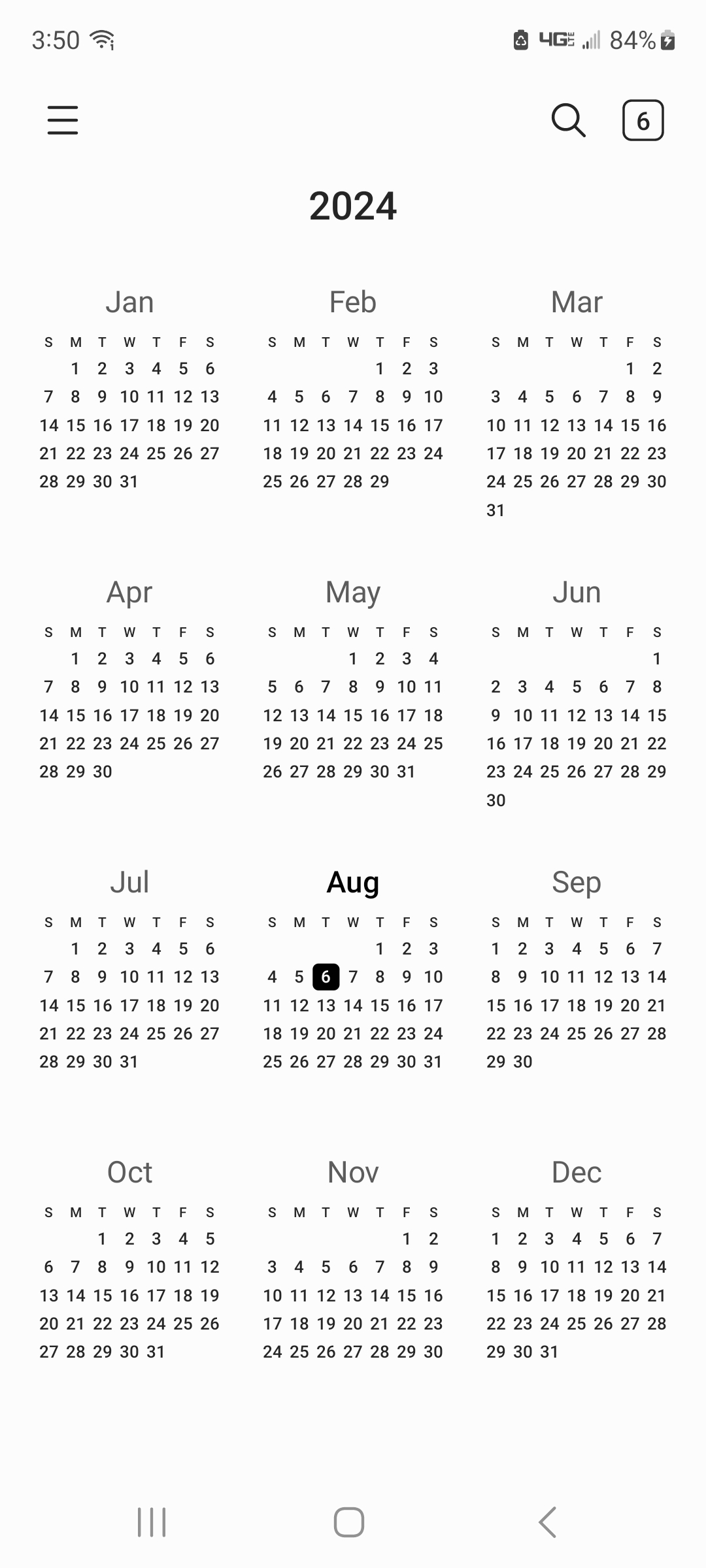Screen dimensions: 706x1568
Task: Jump to today's date icon
Action: coord(643,120)
